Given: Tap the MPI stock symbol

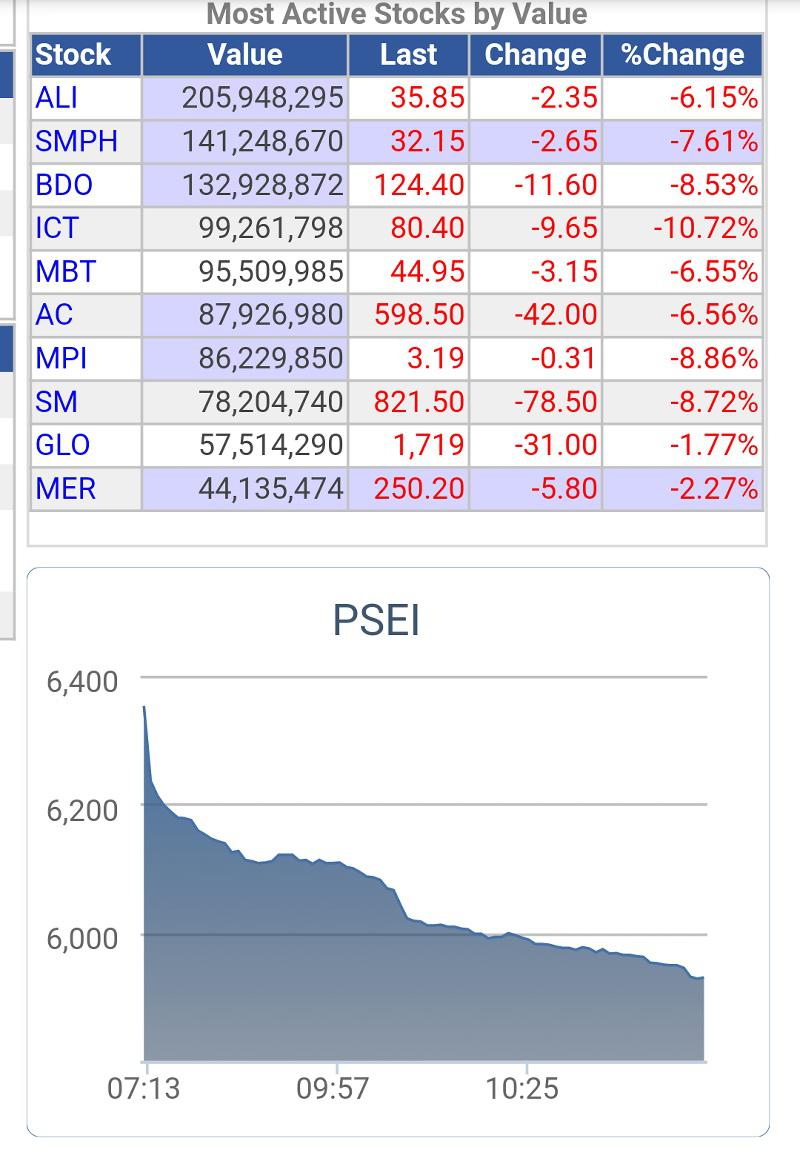Looking at the screenshot, I should coord(62,358).
